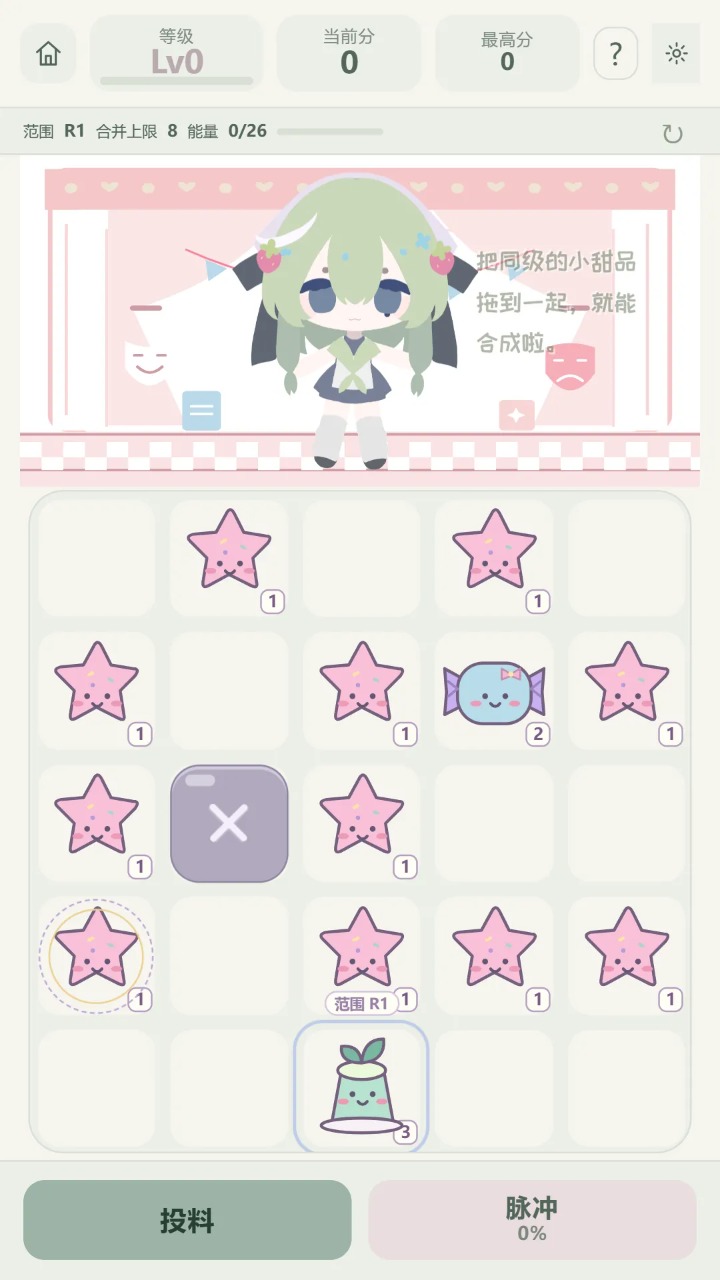Select the green sprout cup level 3

(361, 1088)
